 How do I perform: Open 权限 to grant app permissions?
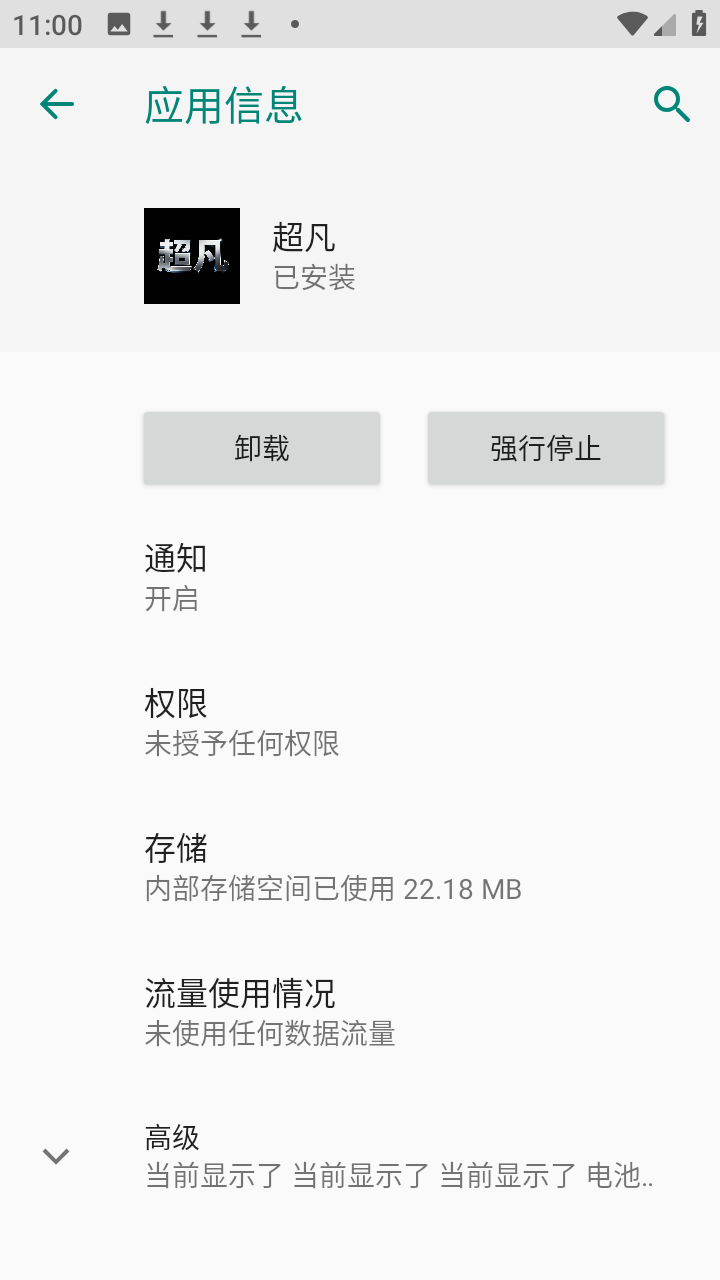pos(360,721)
